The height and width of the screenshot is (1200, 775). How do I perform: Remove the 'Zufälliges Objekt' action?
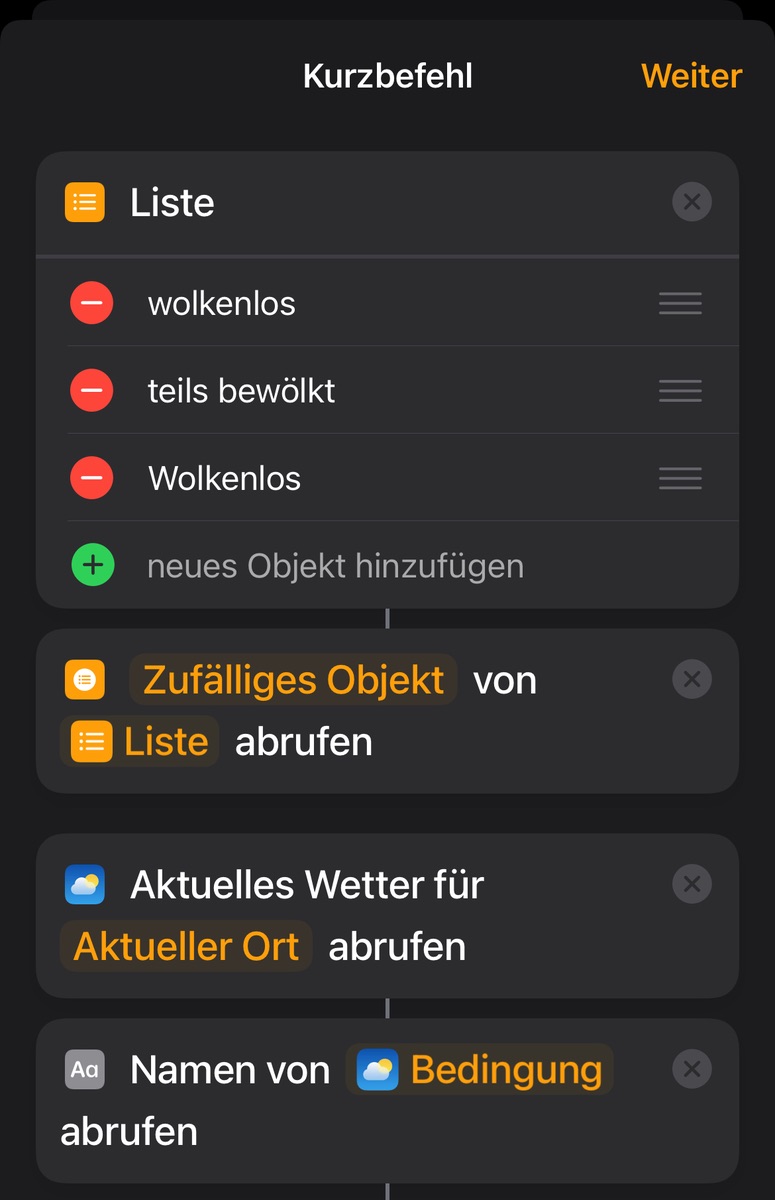[x=691, y=680]
